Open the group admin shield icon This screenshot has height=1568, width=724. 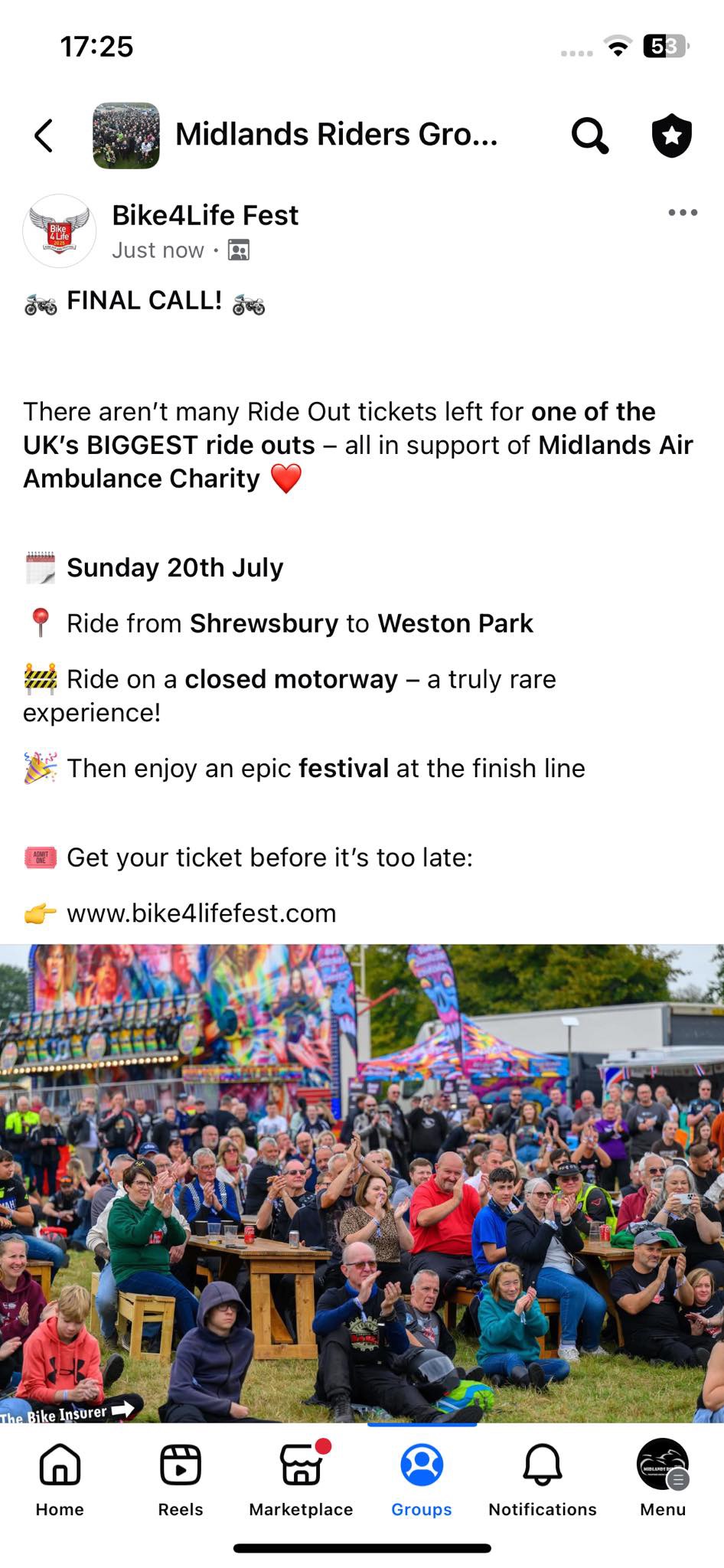pyautogui.click(x=671, y=136)
